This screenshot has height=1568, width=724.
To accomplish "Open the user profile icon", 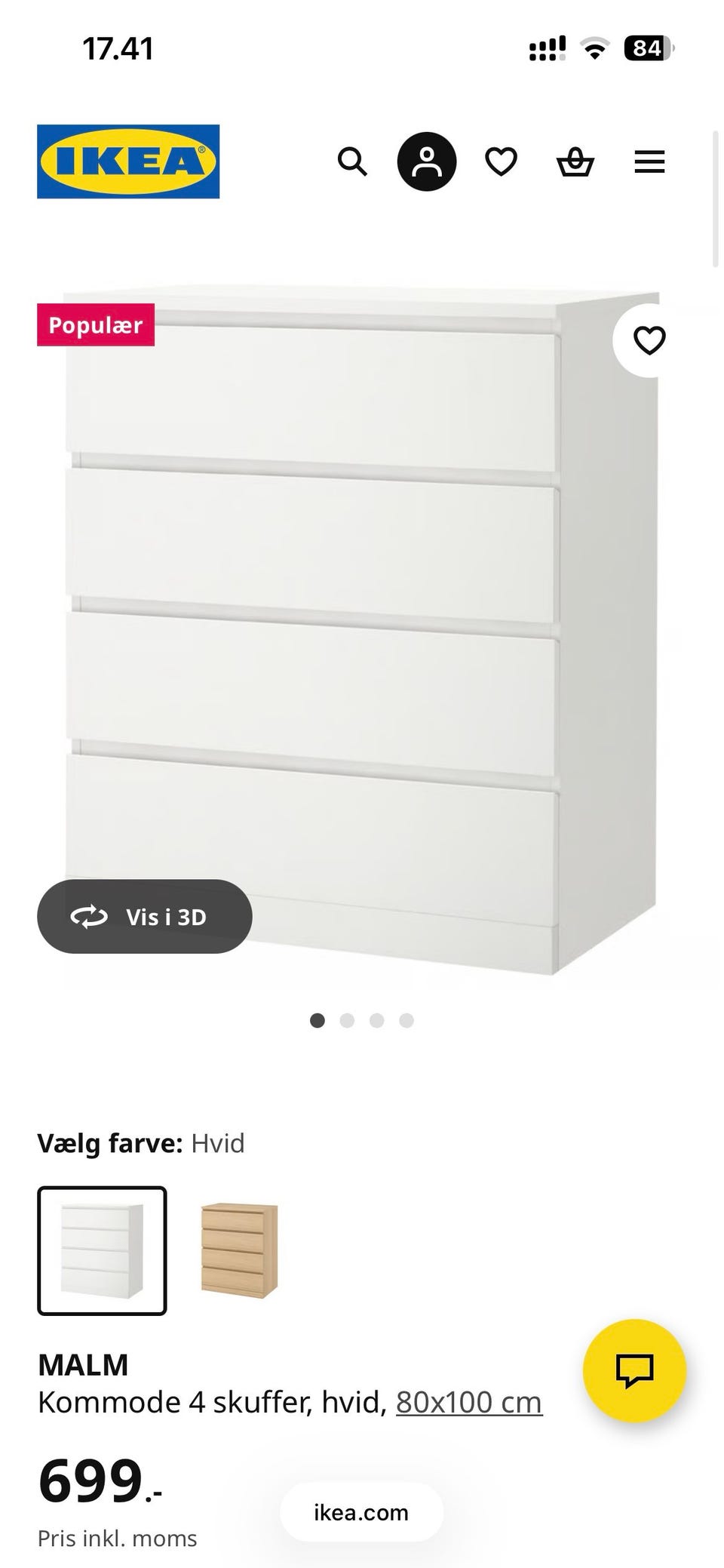I will tap(427, 161).
